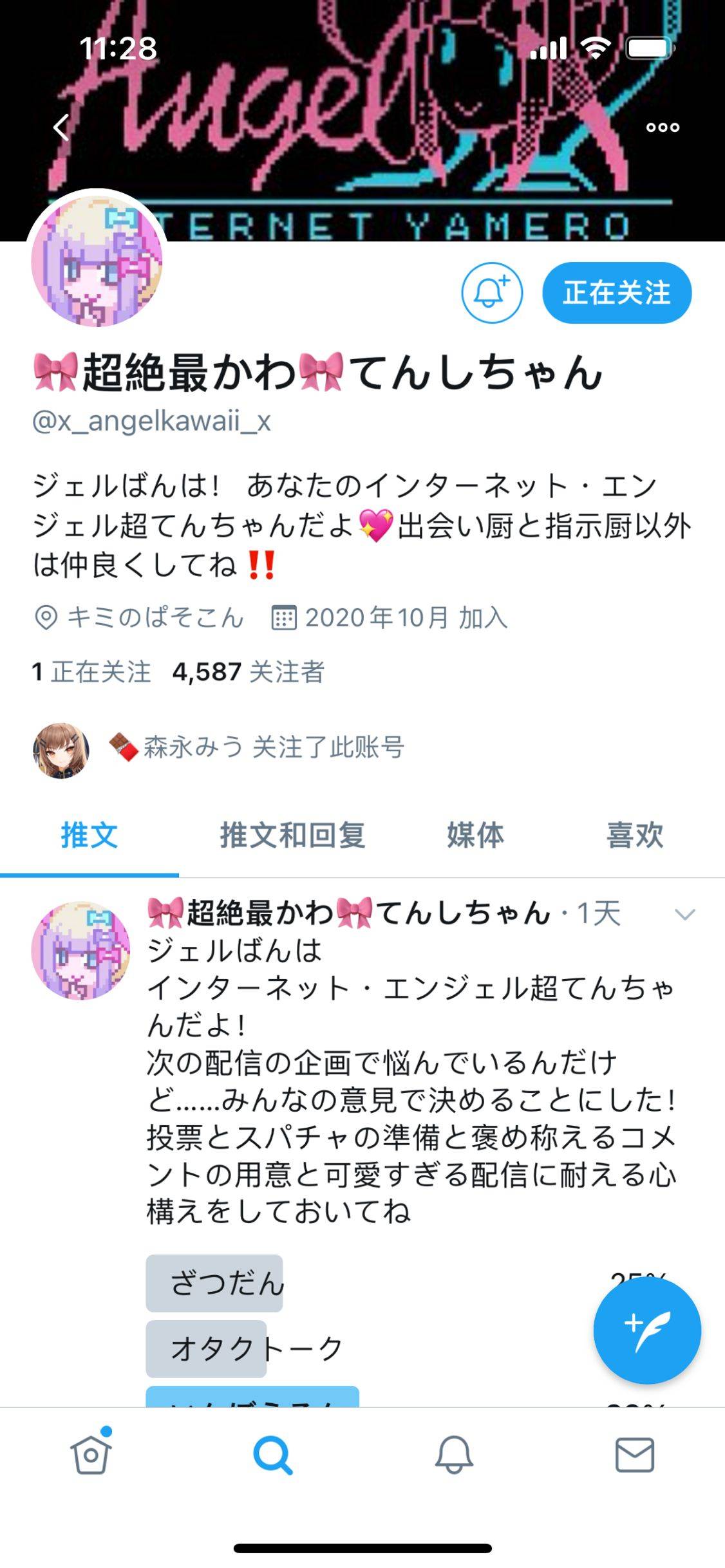Select the 推文 tab

(x=89, y=835)
